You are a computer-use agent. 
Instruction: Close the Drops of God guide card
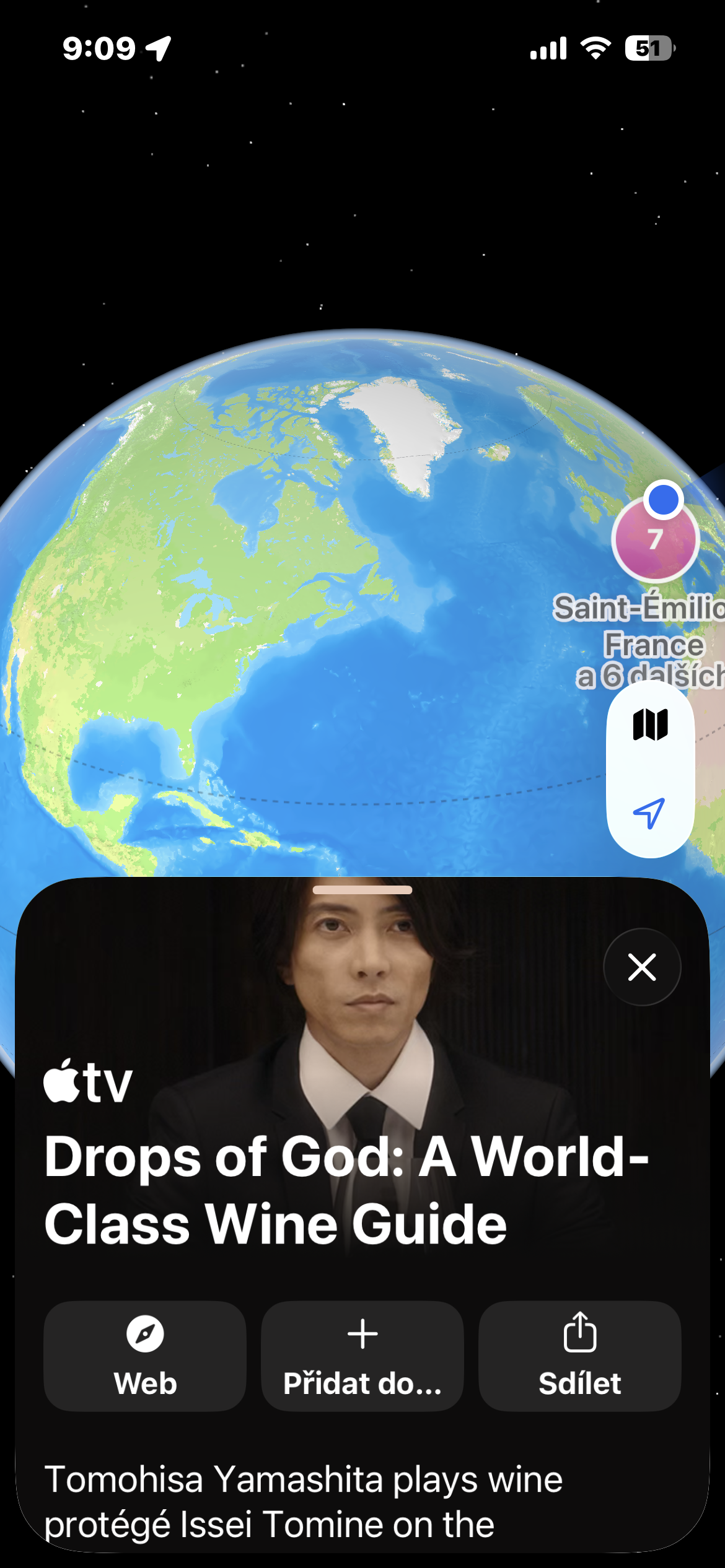click(642, 967)
